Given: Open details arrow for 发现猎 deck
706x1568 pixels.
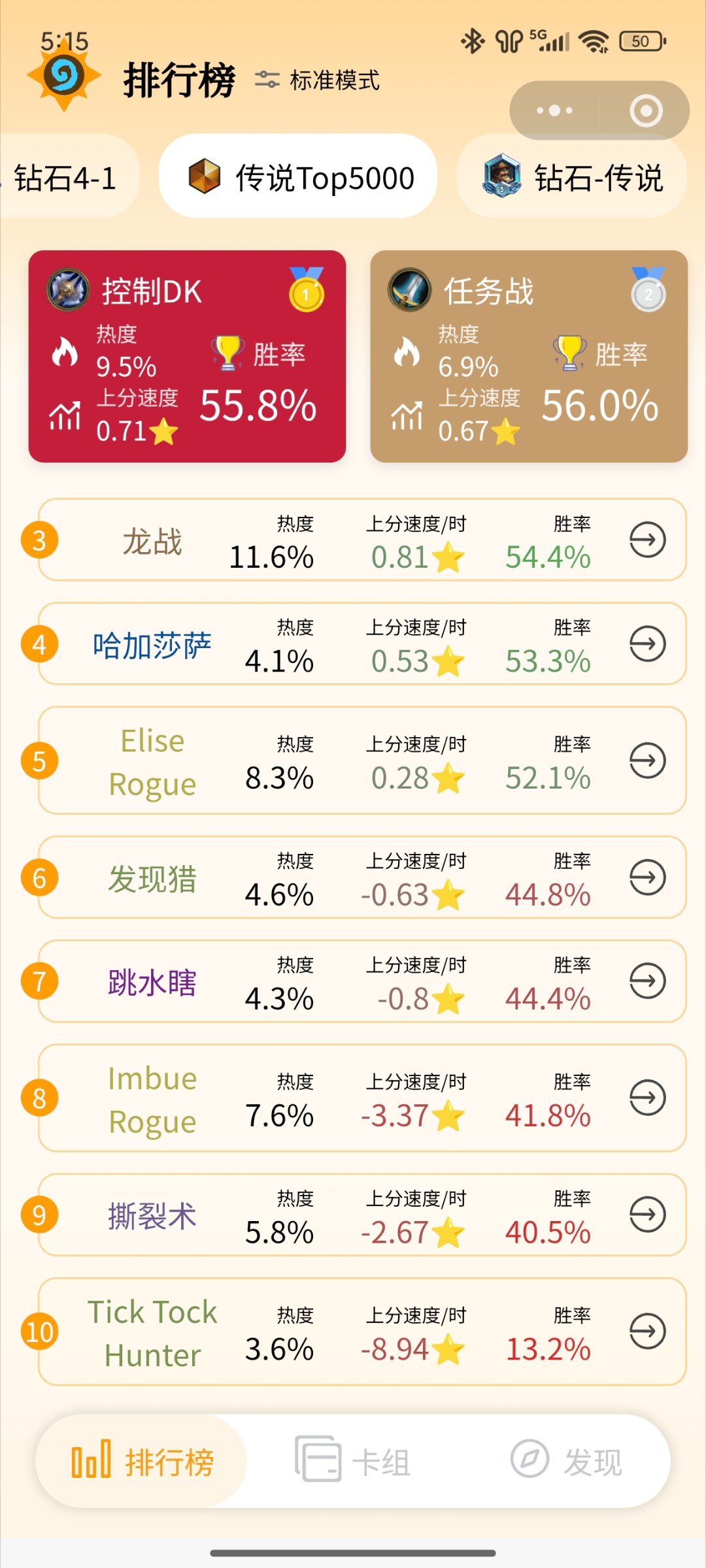Looking at the screenshot, I should [647, 878].
